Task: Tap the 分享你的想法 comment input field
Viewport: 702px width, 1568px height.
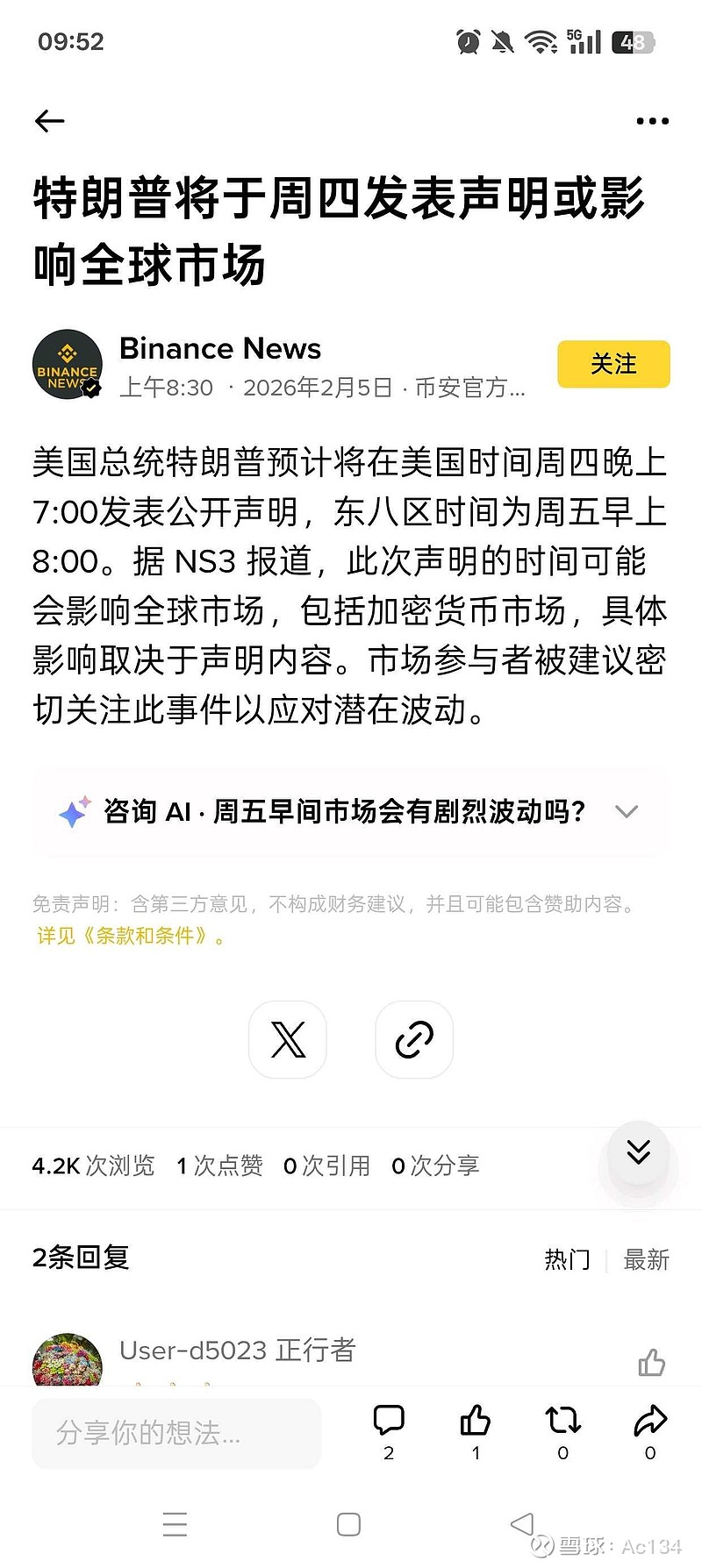Action: coord(175,1433)
